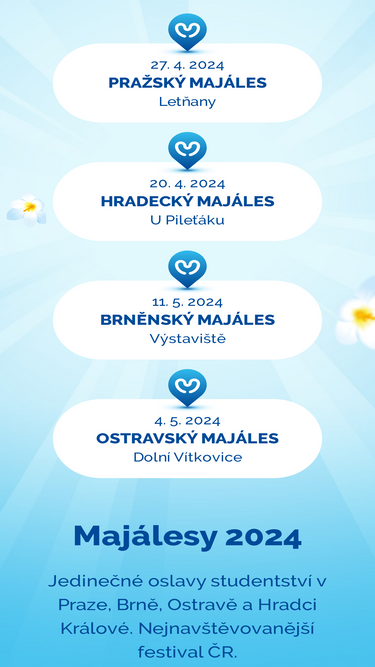This screenshot has height=667, width=375.
Task: Choose the Brněnský Majáles card
Action: (187, 320)
